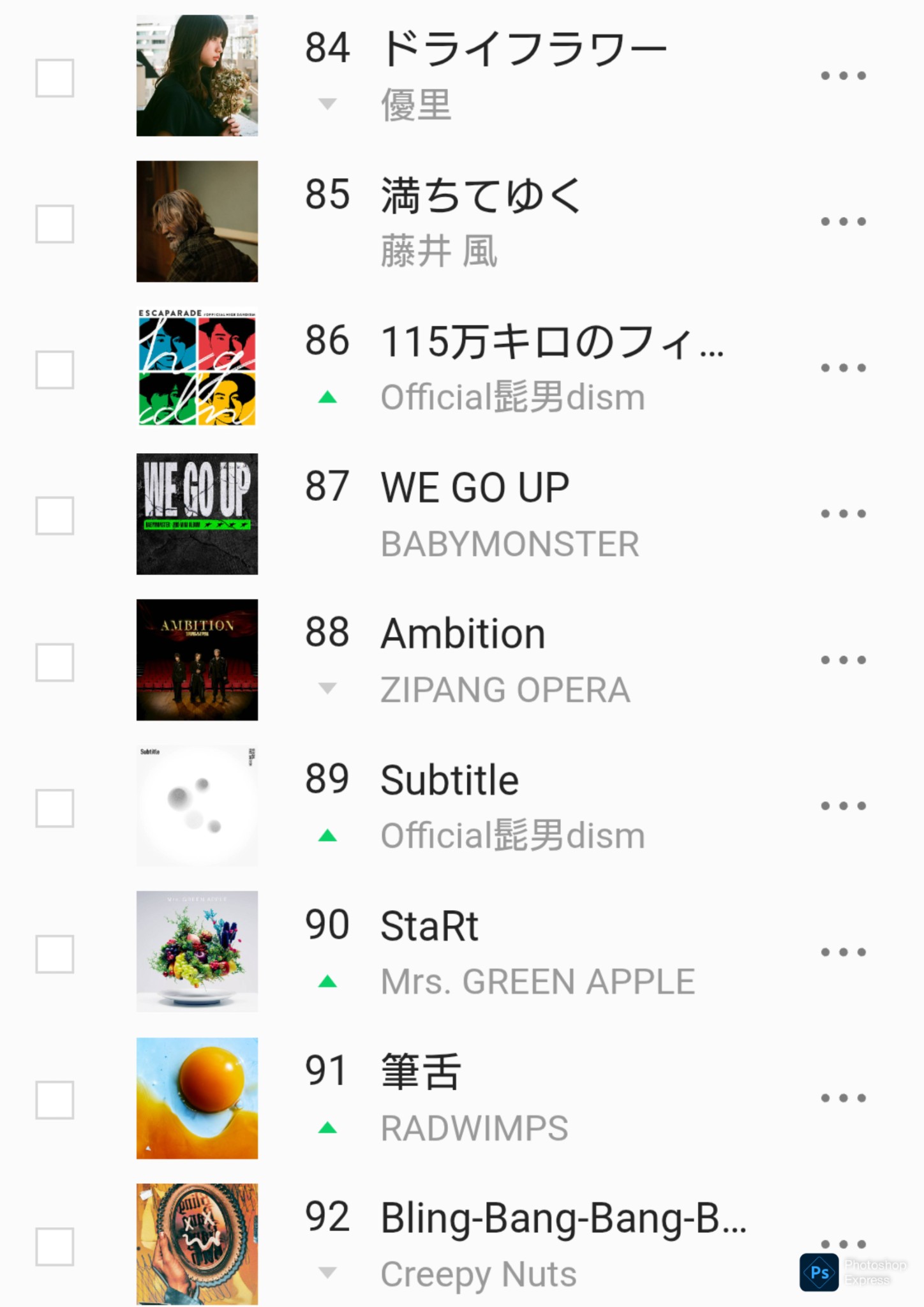Show more options for StaRt
Viewport: 924px width, 1307px height.
coord(843,952)
